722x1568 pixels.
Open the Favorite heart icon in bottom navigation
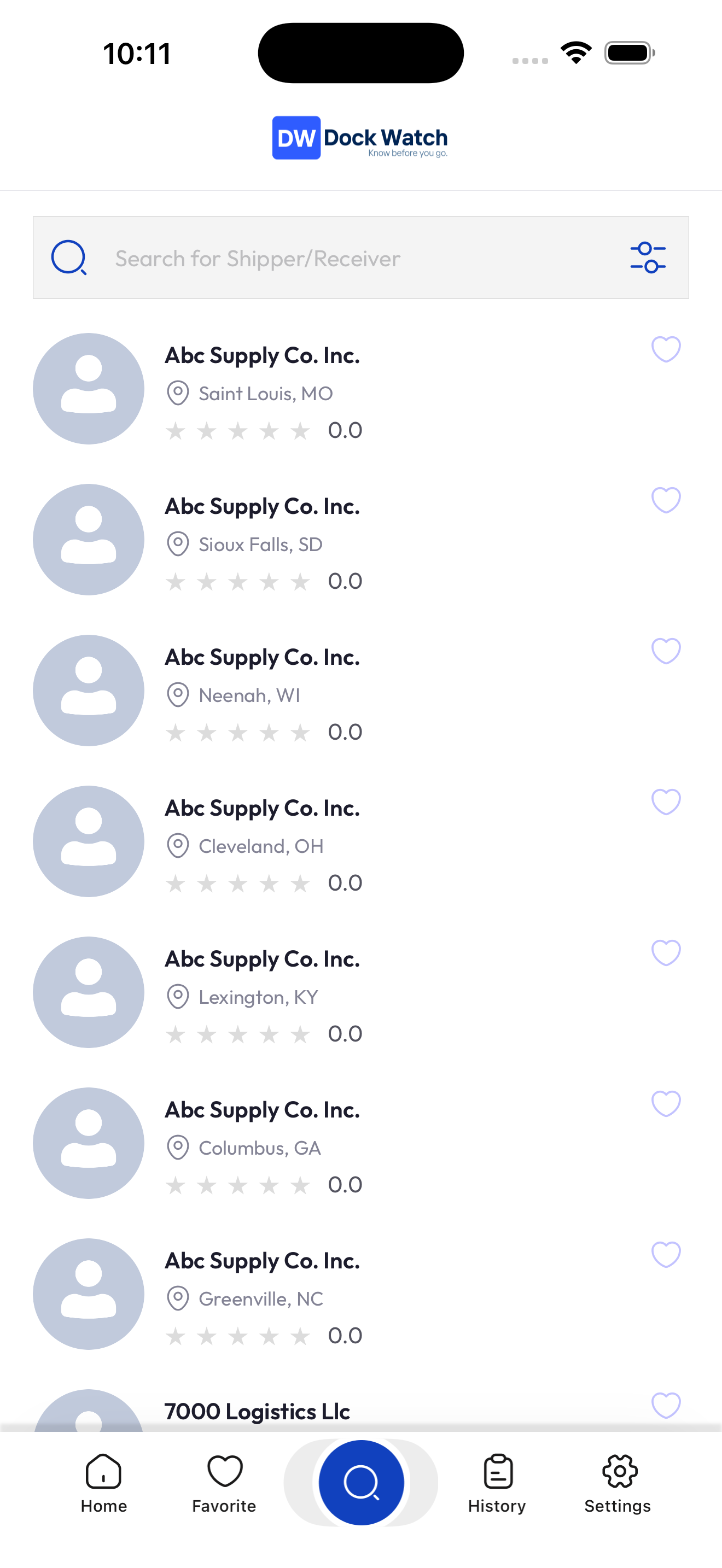[223, 1475]
